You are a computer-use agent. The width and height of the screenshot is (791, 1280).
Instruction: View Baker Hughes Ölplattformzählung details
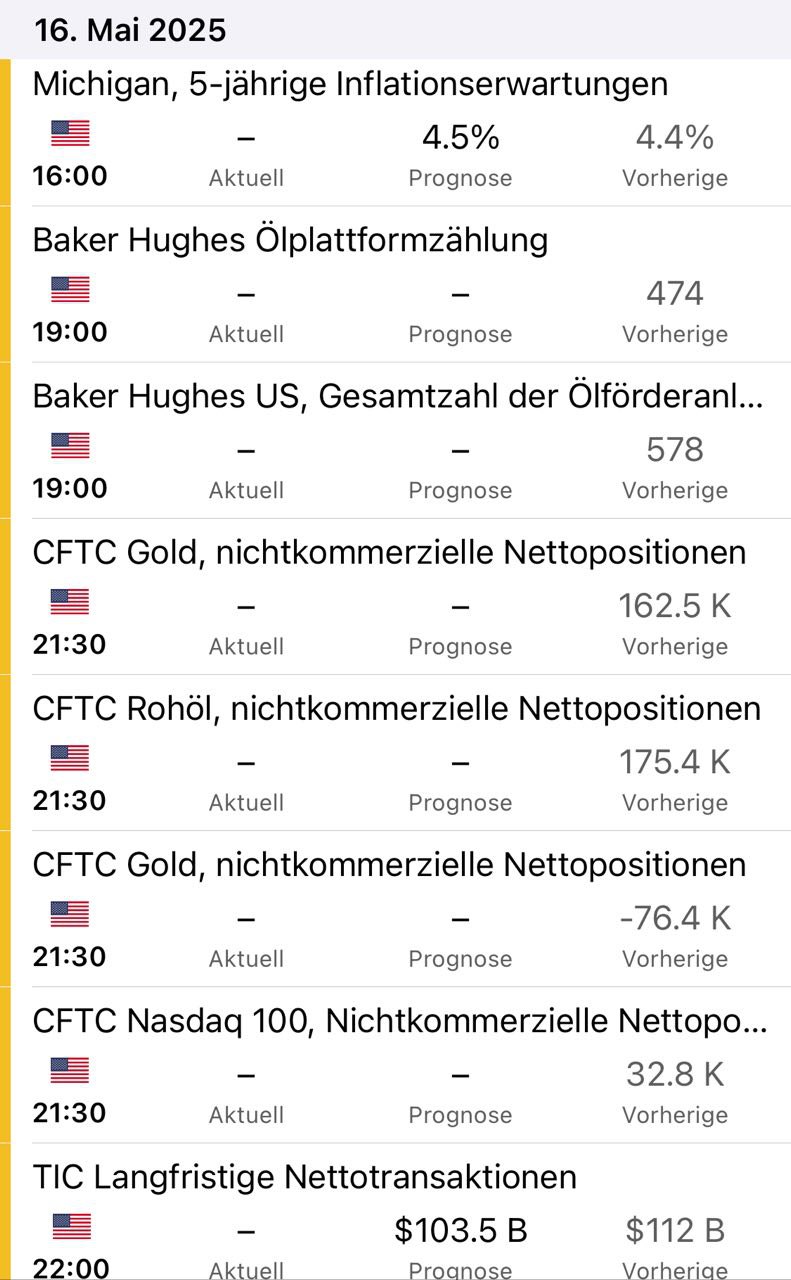[x=290, y=240]
